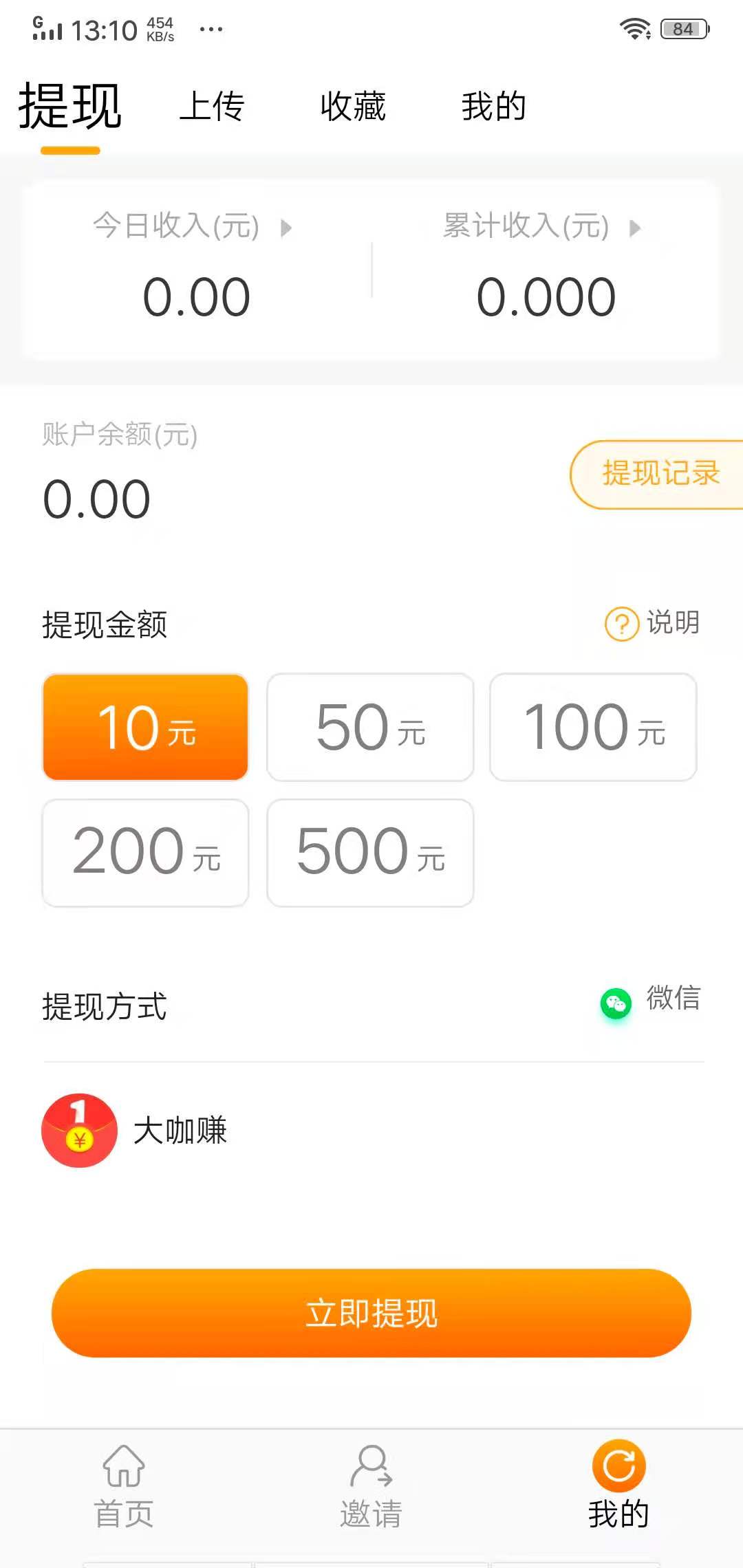Expand today's income 今日收入 details
Image resolution: width=743 pixels, height=1568 pixels.
[x=191, y=227]
